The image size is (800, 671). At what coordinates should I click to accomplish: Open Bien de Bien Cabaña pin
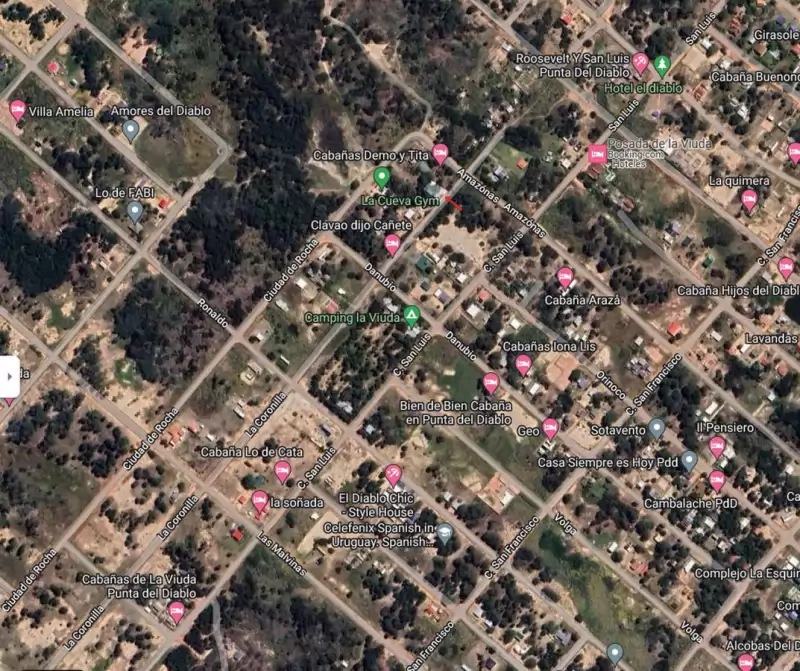[x=491, y=382]
